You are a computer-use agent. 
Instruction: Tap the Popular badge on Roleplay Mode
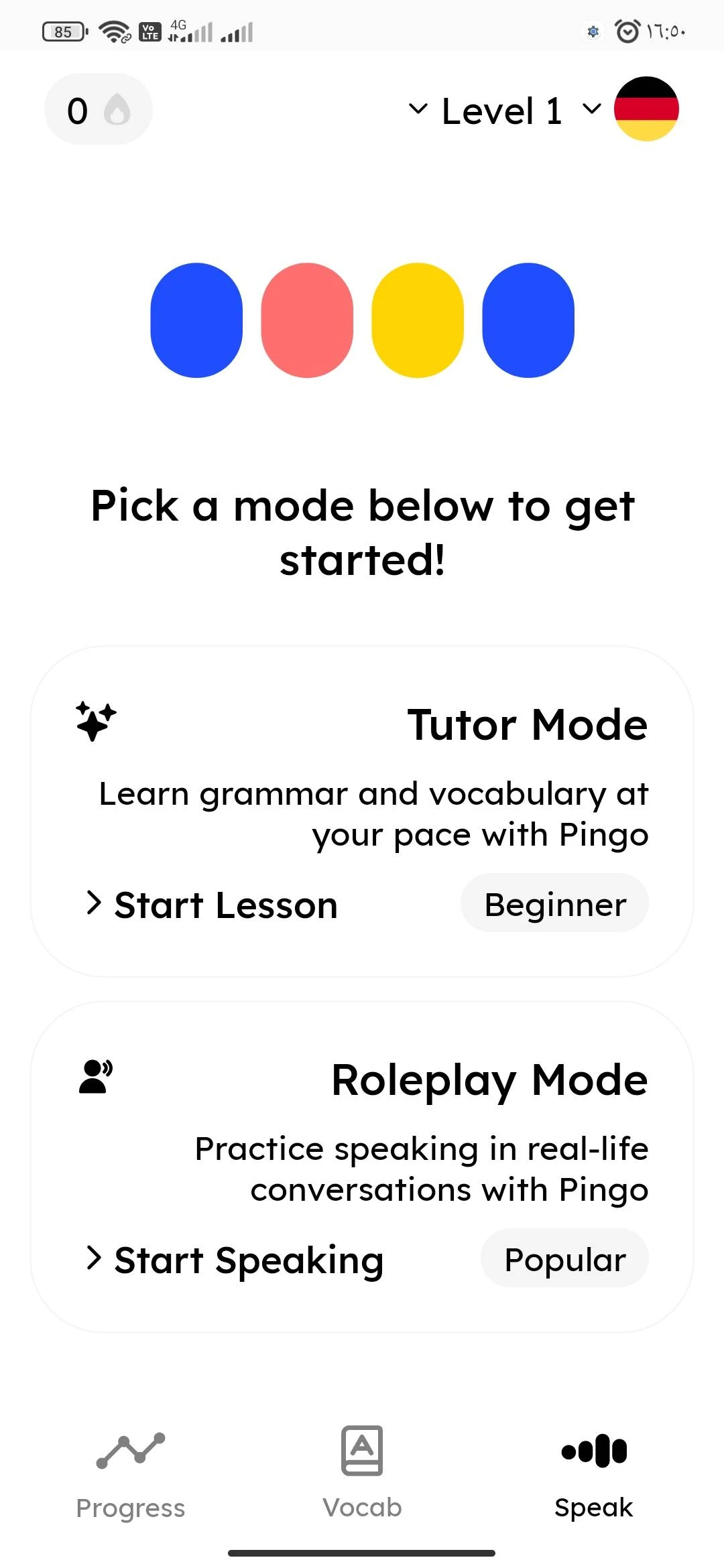564,1258
